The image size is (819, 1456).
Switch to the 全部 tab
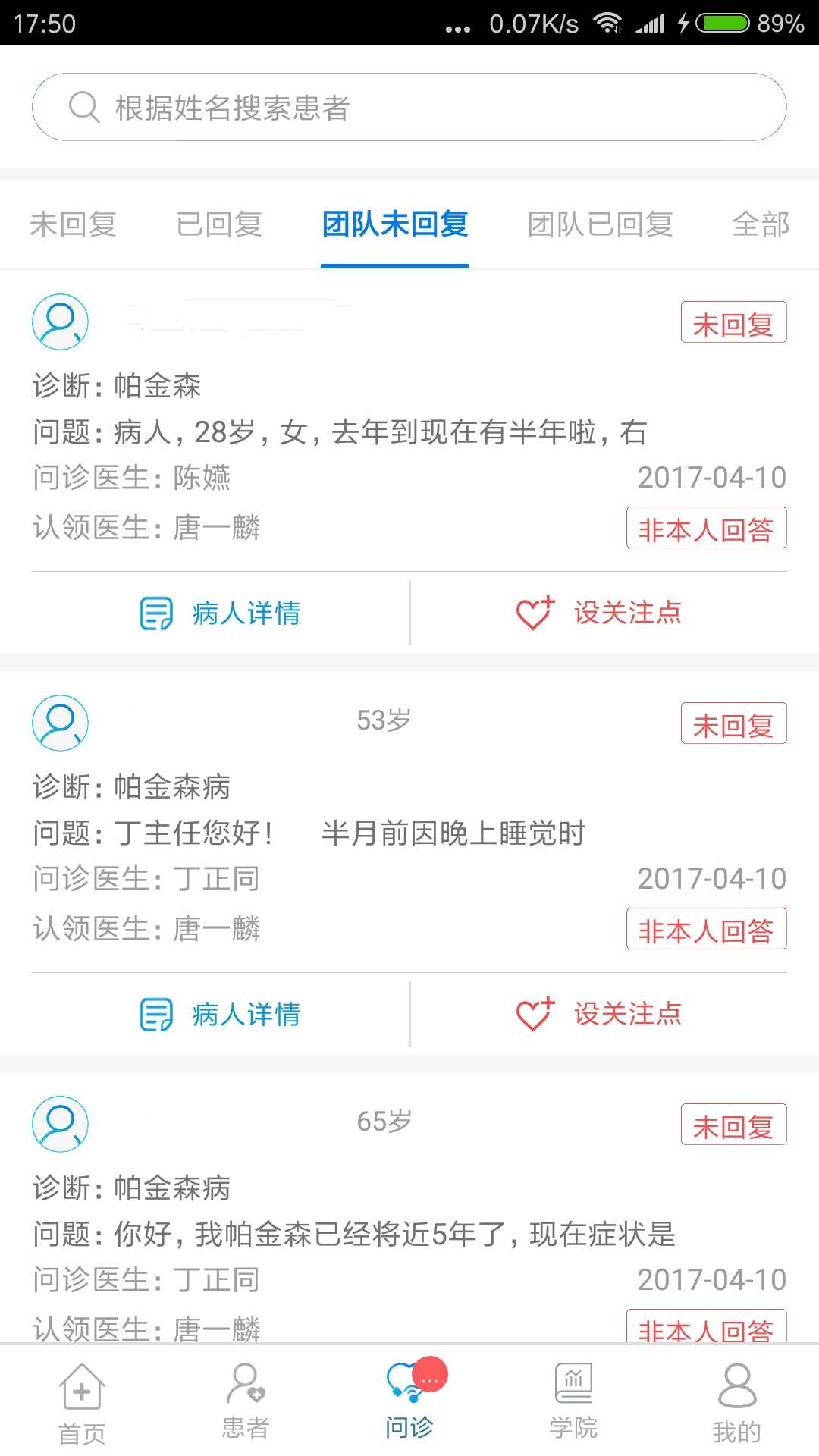[x=761, y=224]
